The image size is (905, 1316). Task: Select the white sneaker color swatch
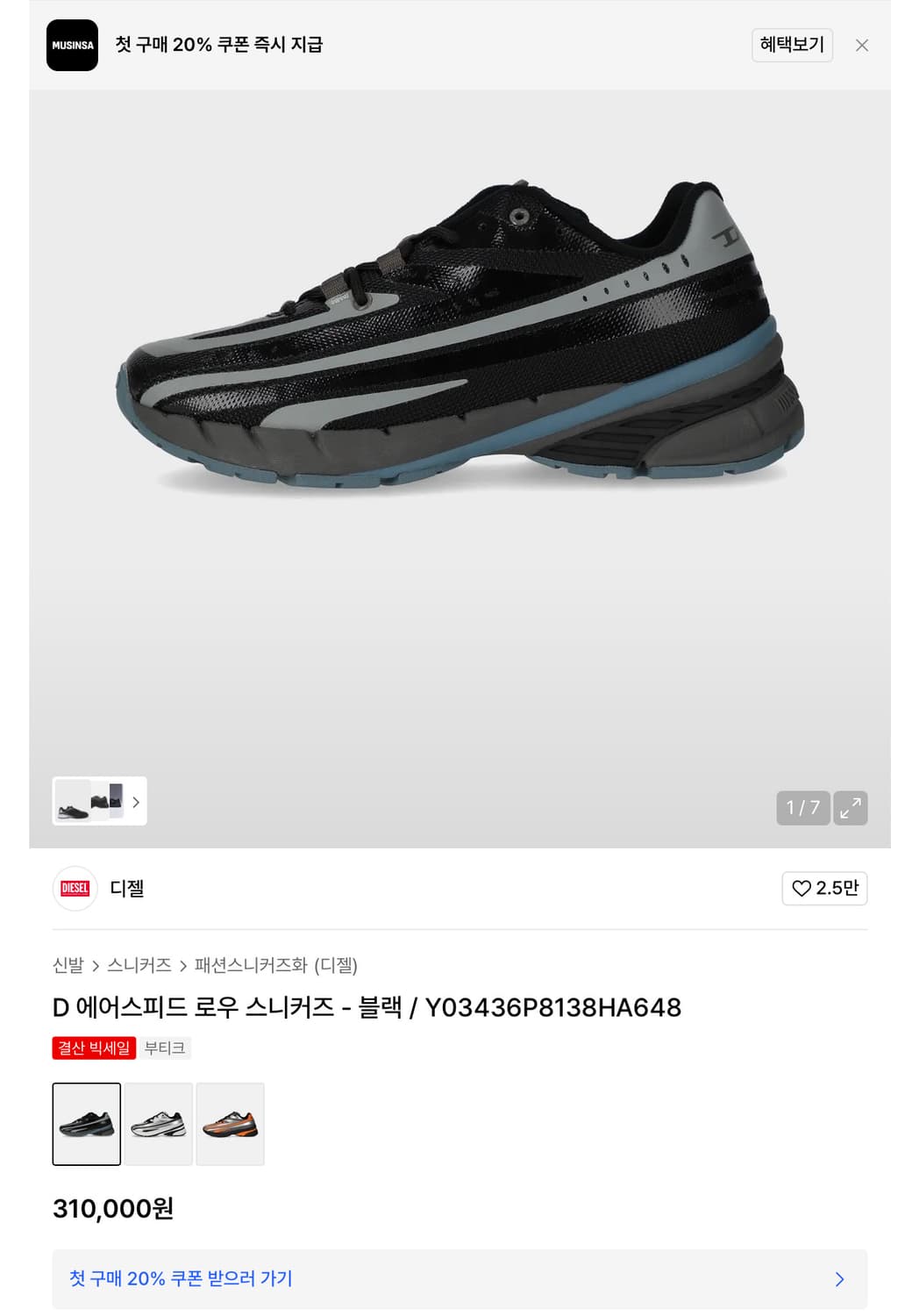coord(159,1124)
